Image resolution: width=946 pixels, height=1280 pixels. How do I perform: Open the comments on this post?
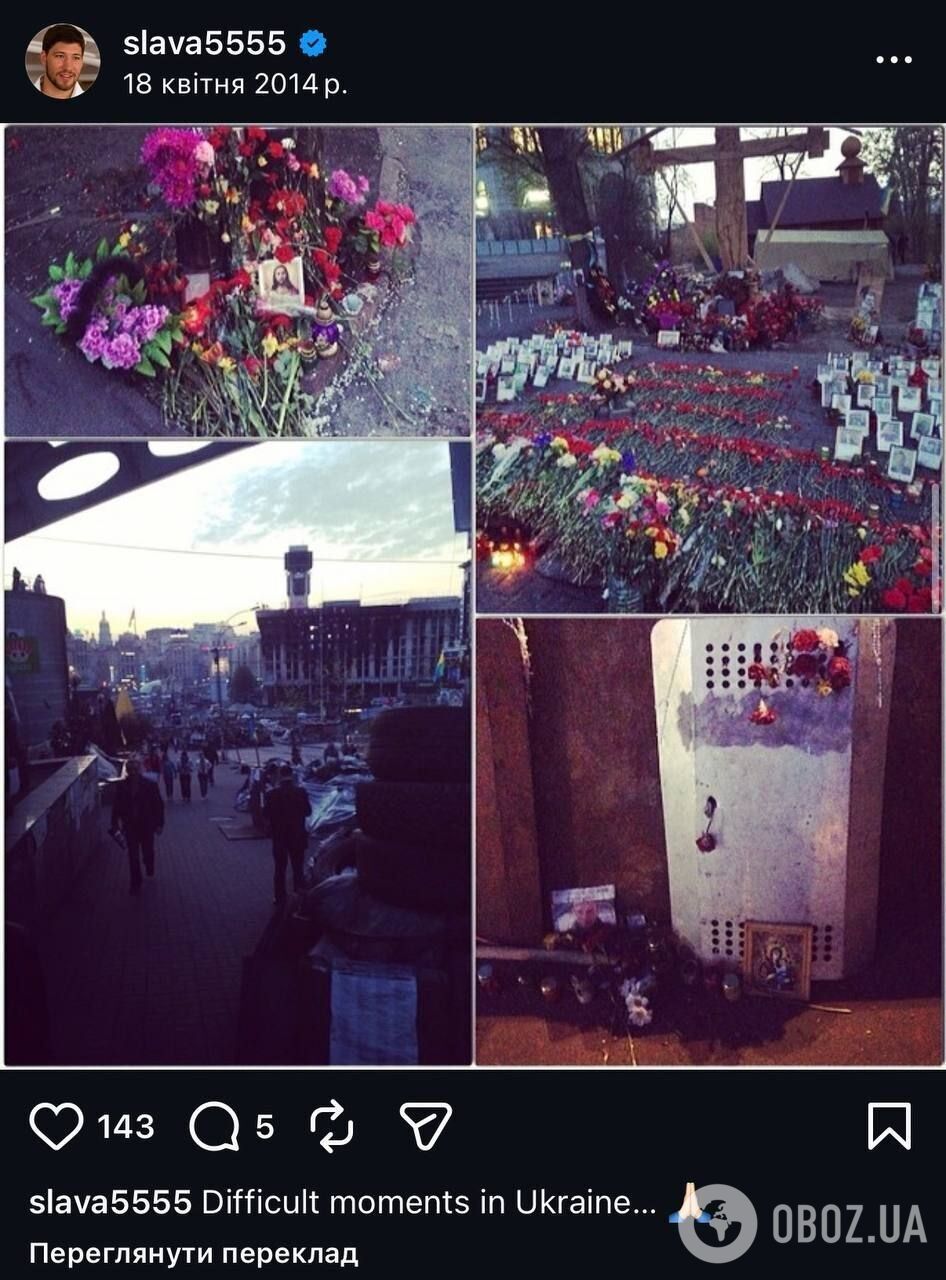point(214,1127)
